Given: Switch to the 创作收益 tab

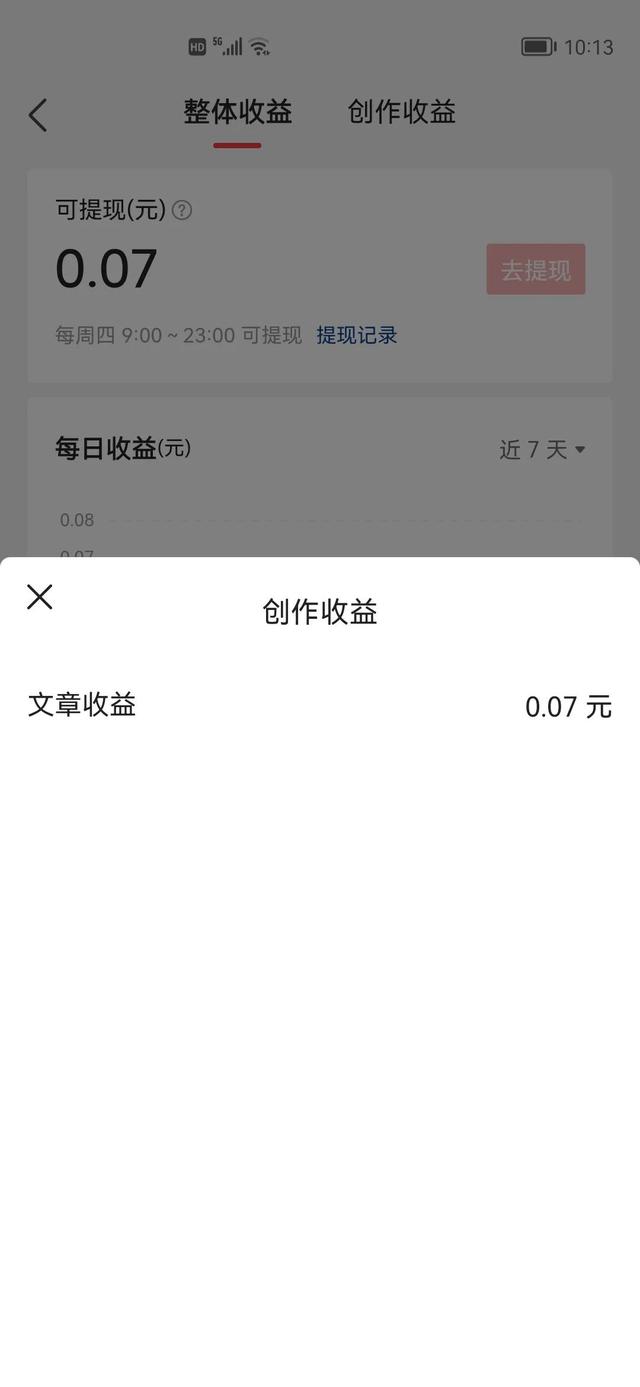Looking at the screenshot, I should pyautogui.click(x=402, y=112).
